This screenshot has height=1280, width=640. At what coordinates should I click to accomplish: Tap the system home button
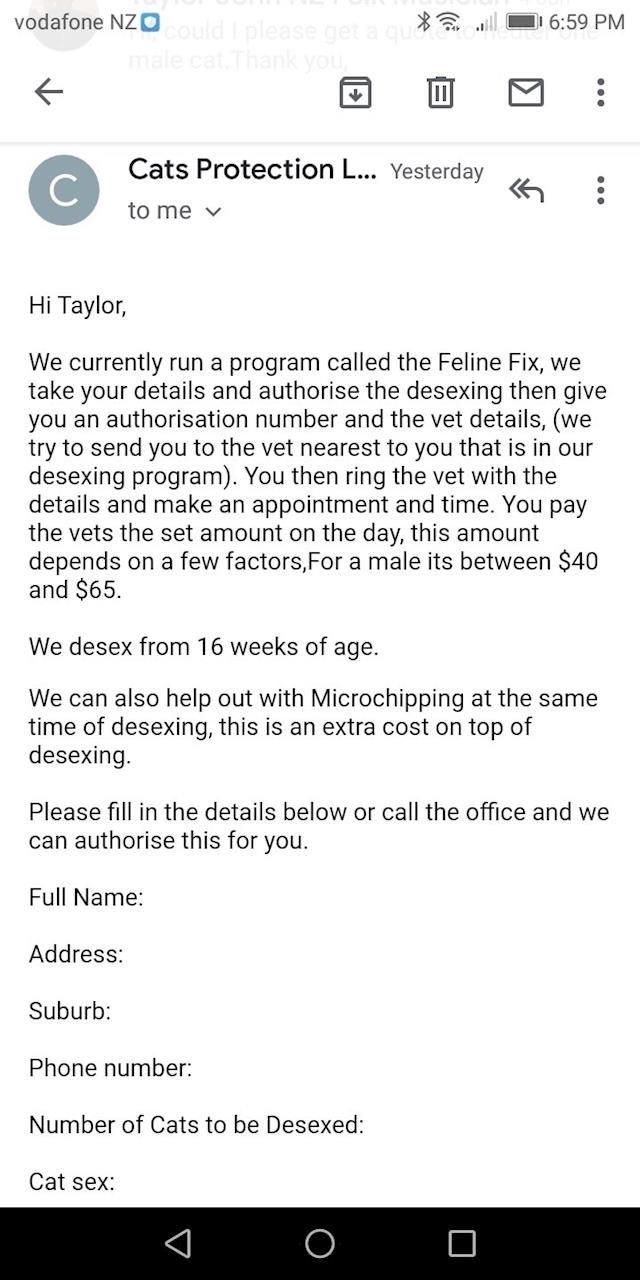tap(320, 1243)
